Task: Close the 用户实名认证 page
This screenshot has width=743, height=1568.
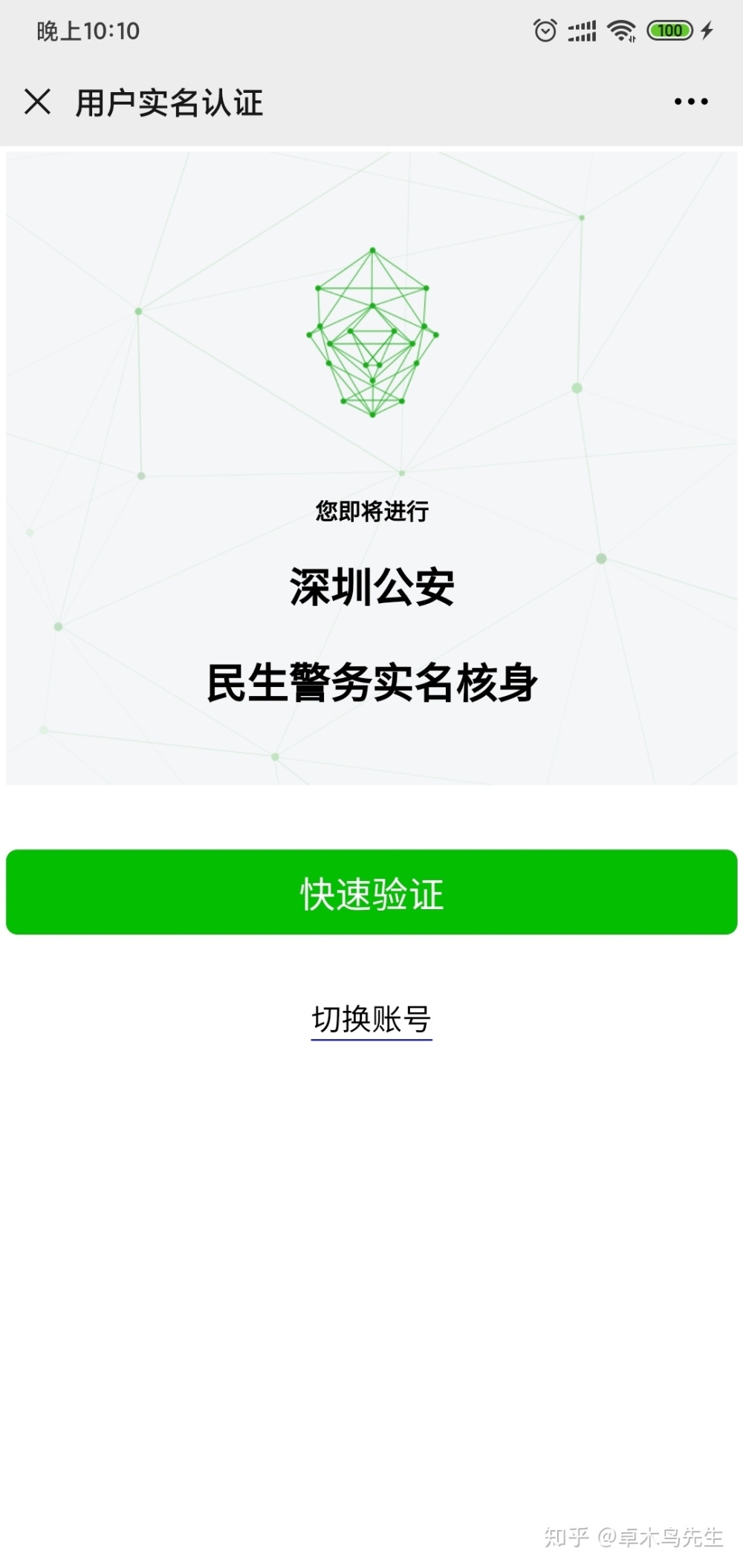Action: pyautogui.click(x=37, y=102)
